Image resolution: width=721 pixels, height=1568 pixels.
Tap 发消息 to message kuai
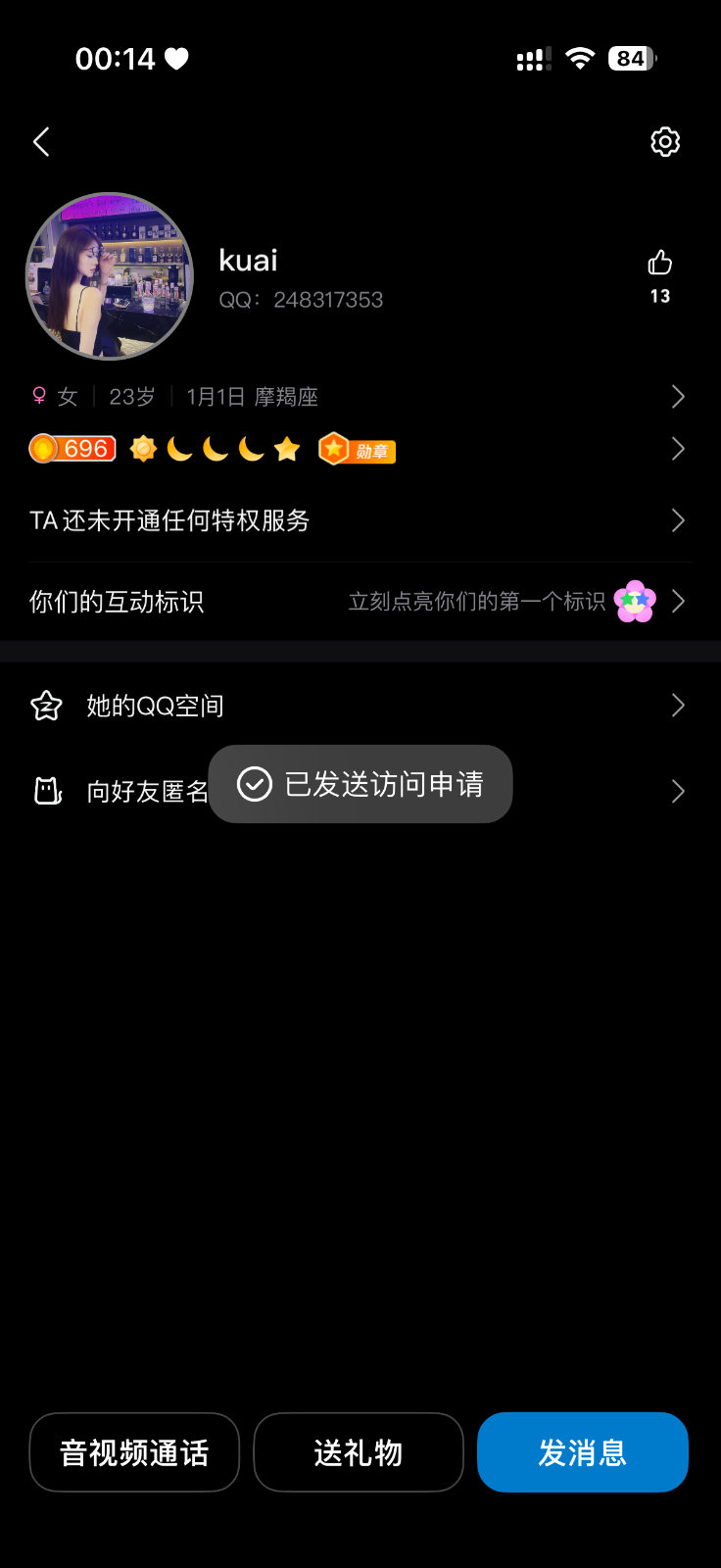pos(583,1452)
